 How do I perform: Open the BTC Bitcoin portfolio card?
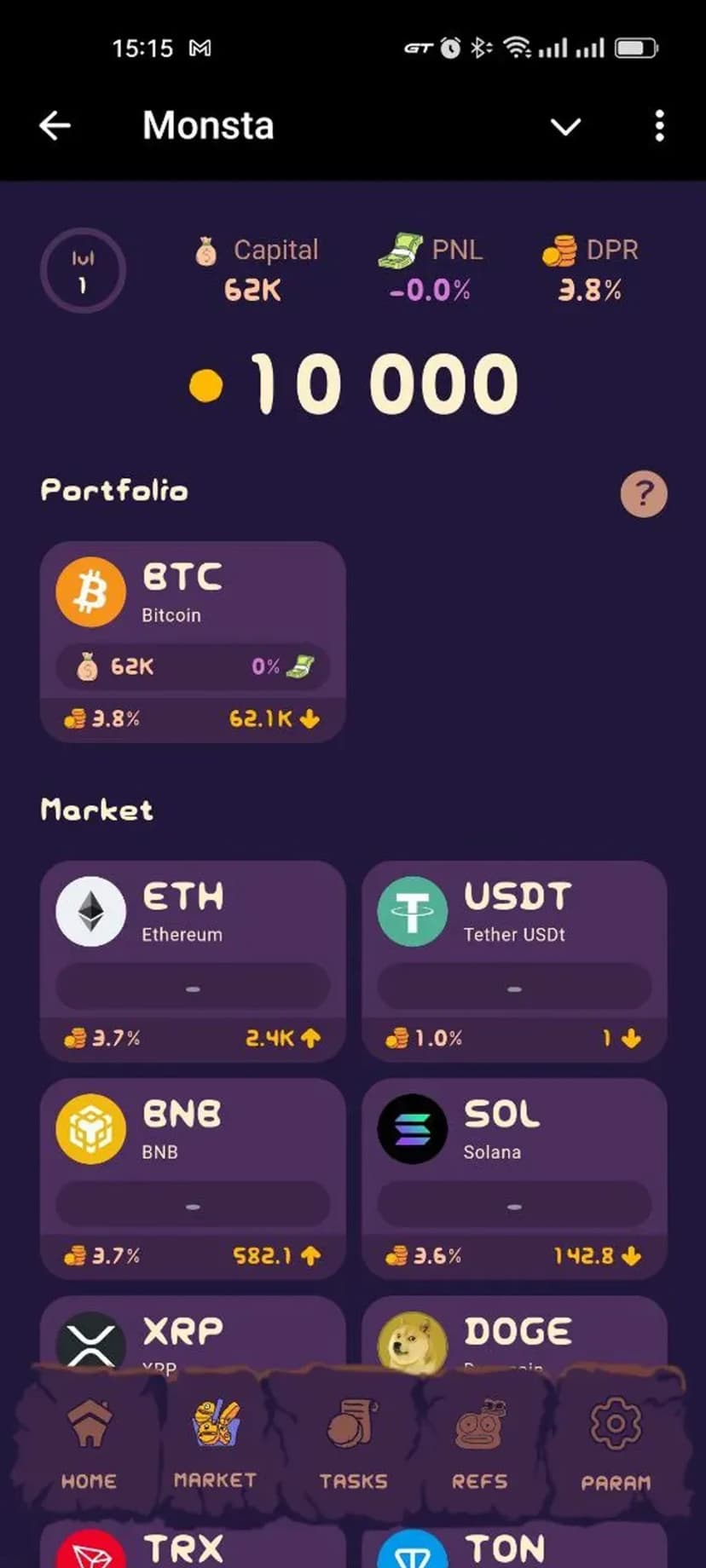pos(193,641)
